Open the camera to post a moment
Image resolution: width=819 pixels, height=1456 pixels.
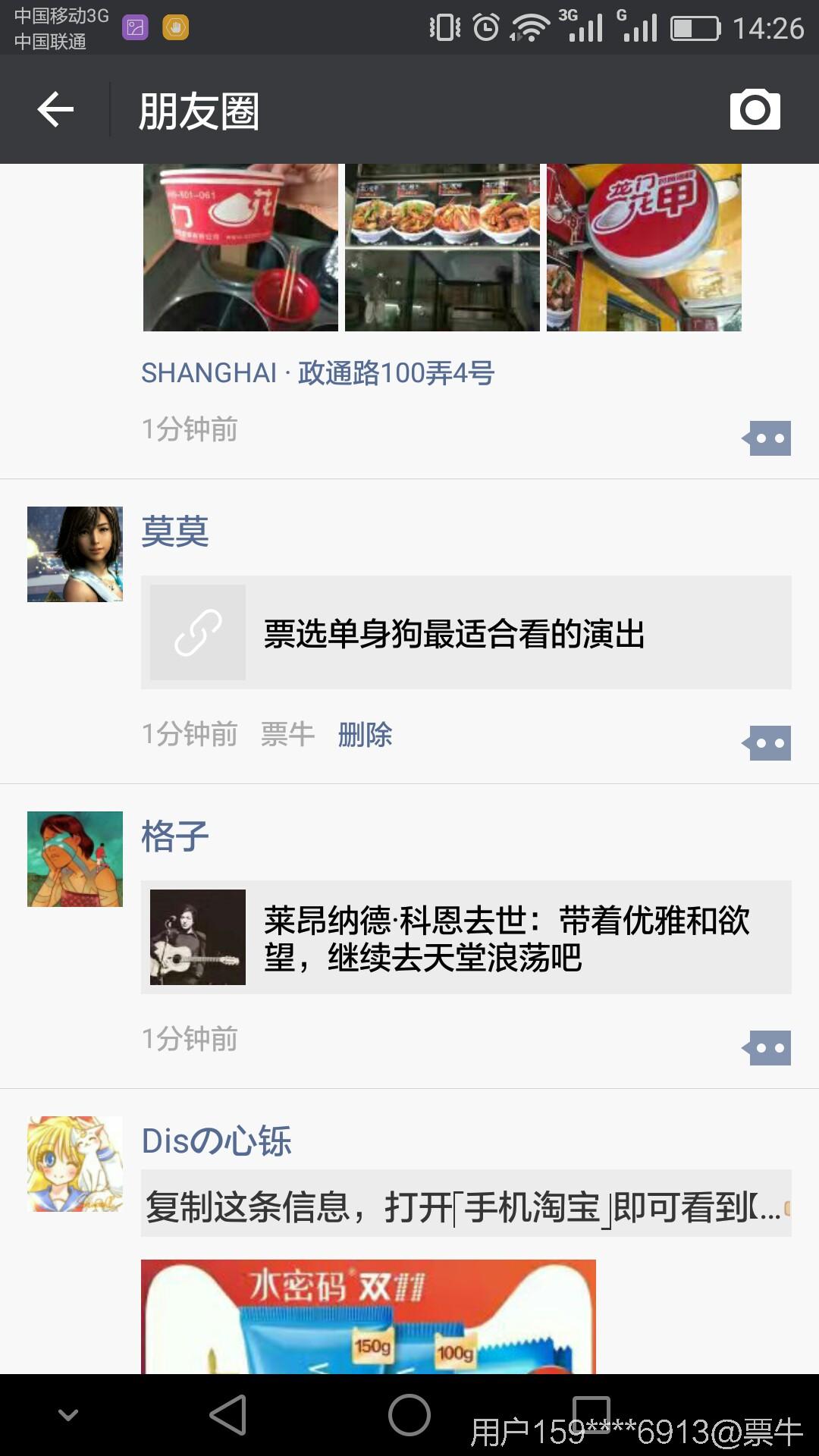pos(755,111)
